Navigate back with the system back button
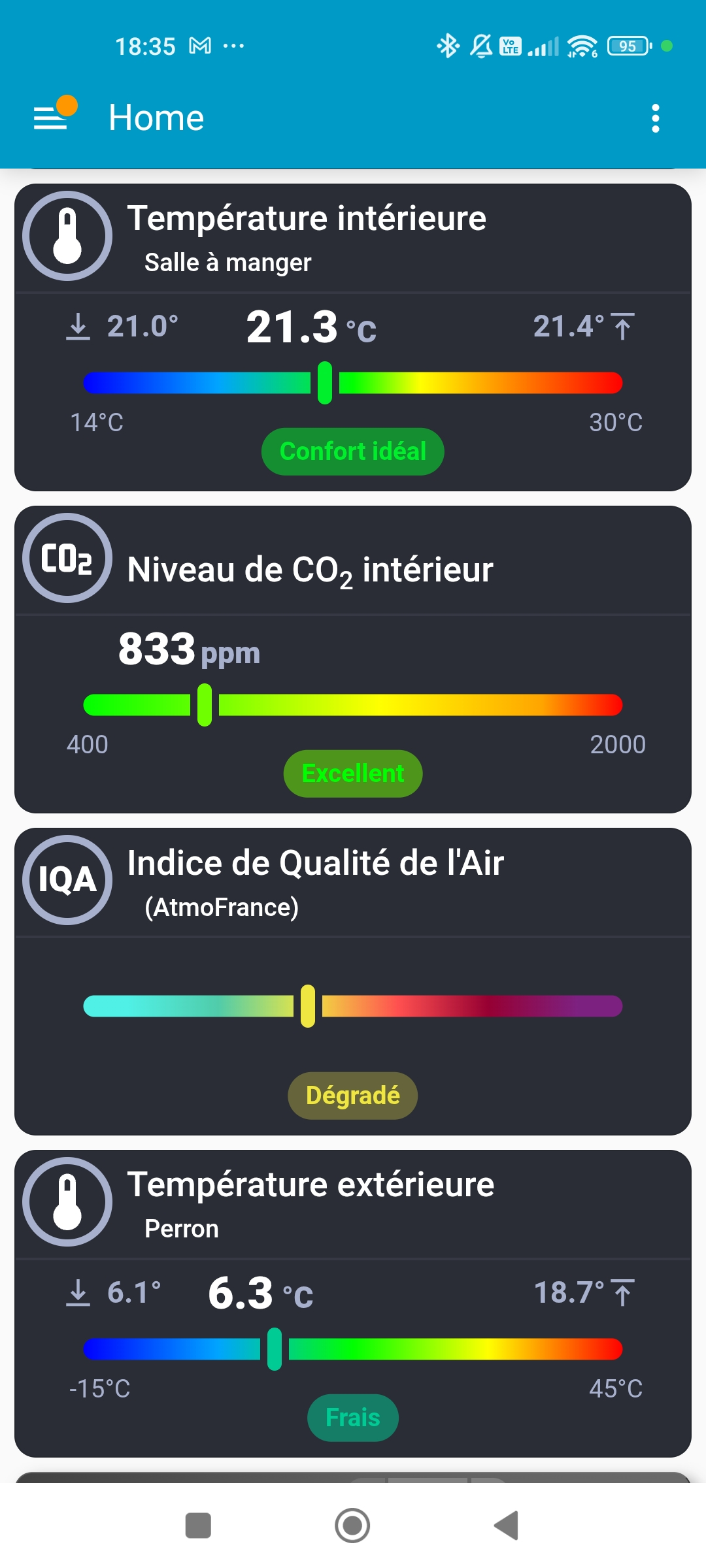The image size is (706, 1568). (507, 1526)
